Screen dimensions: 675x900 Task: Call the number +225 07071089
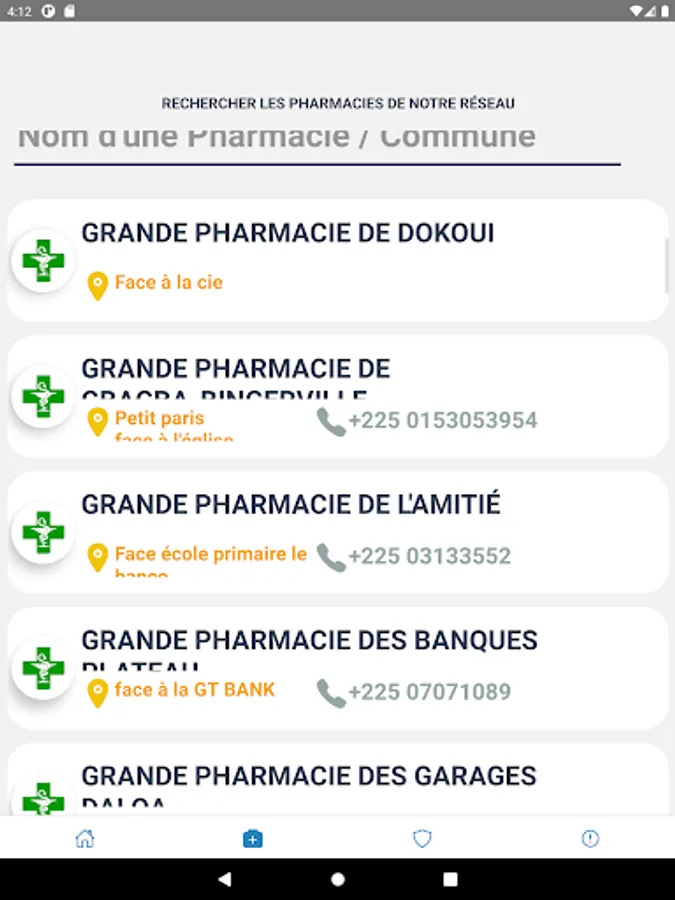[415, 692]
